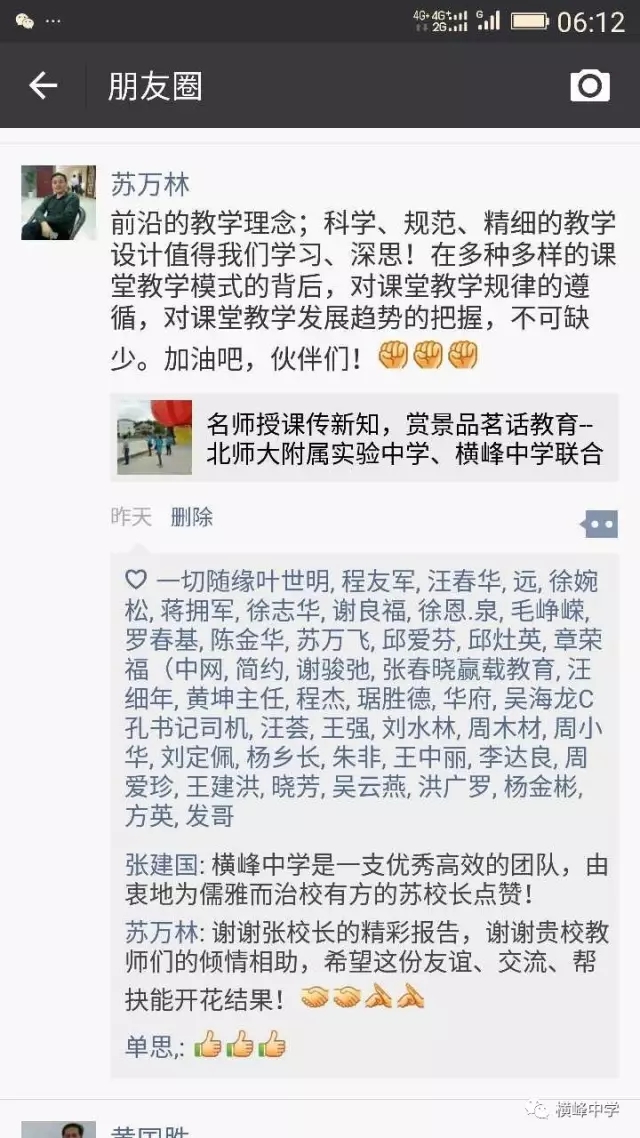Open the camera to post a moment
This screenshot has height=1138, width=640.
(x=590, y=86)
